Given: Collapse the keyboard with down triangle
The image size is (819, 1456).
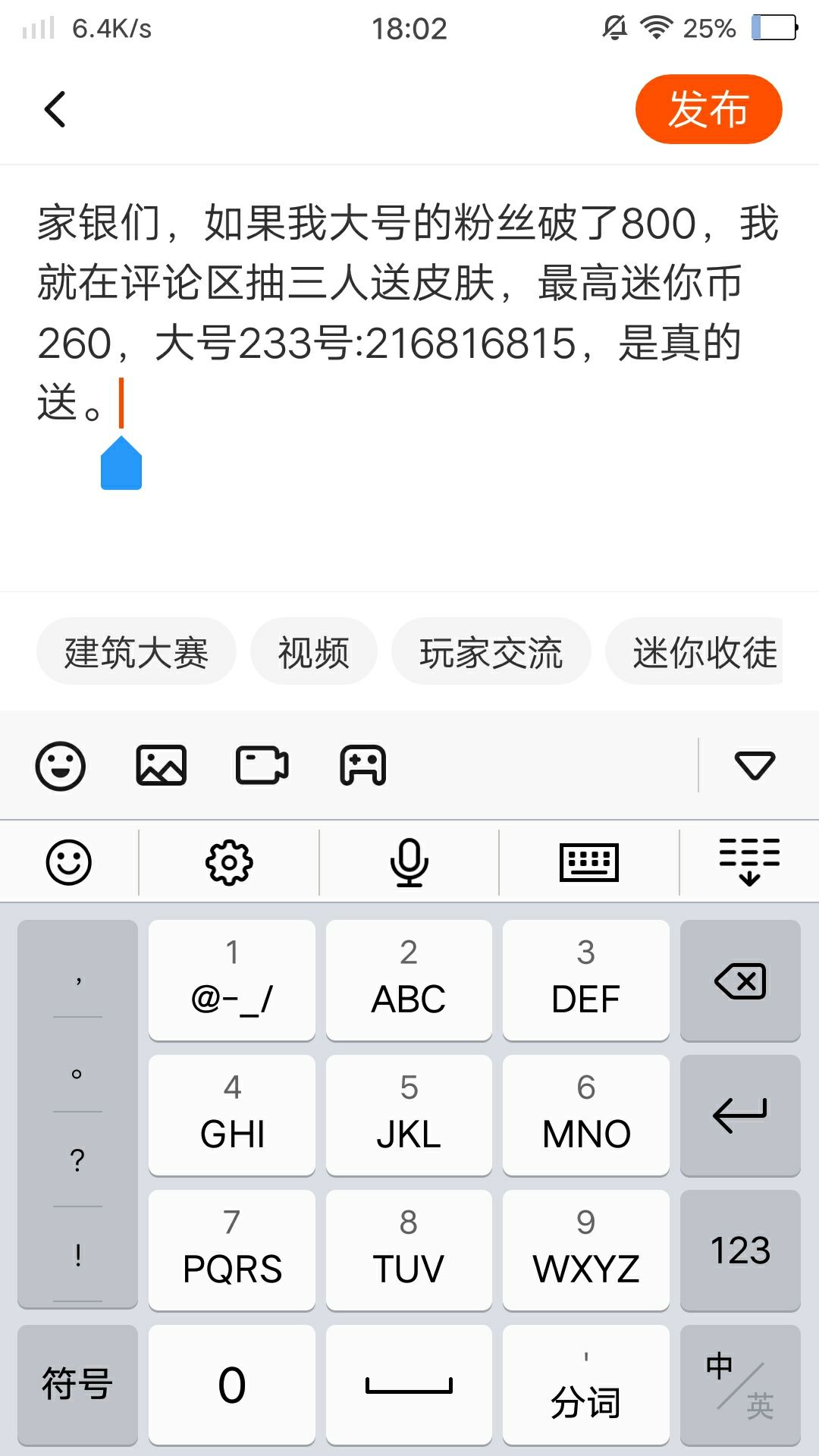Looking at the screenshot, I should point(755,765).
